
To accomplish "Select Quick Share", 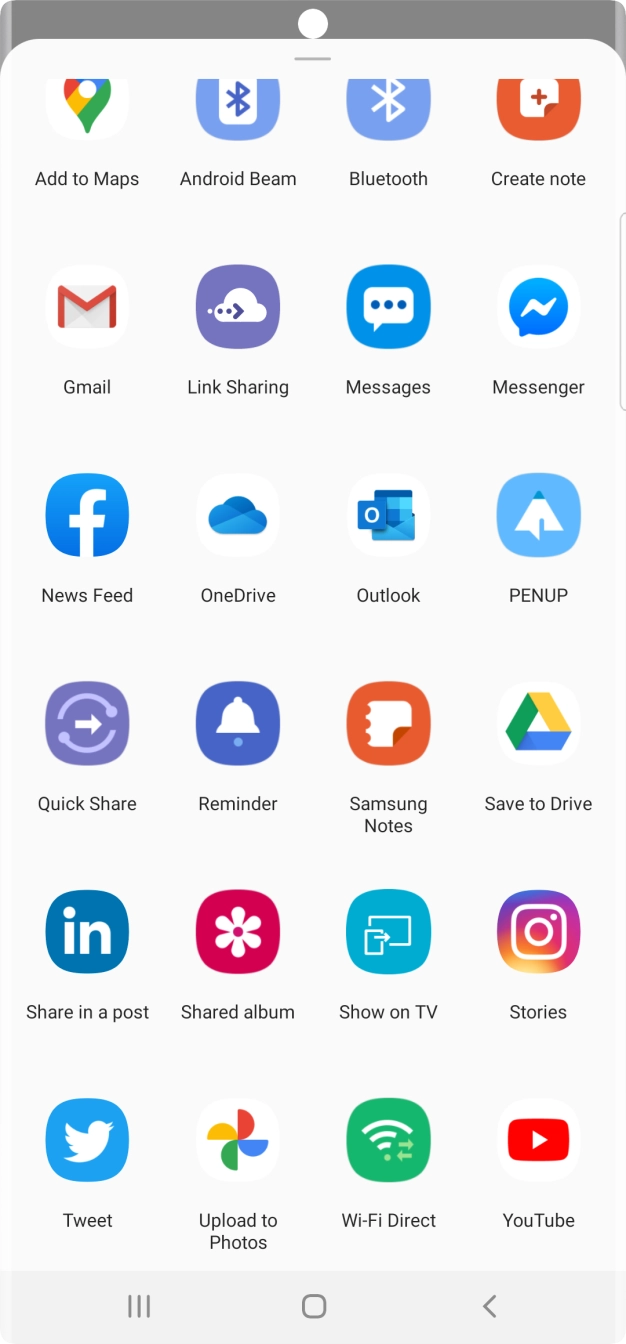I will 87,723.
